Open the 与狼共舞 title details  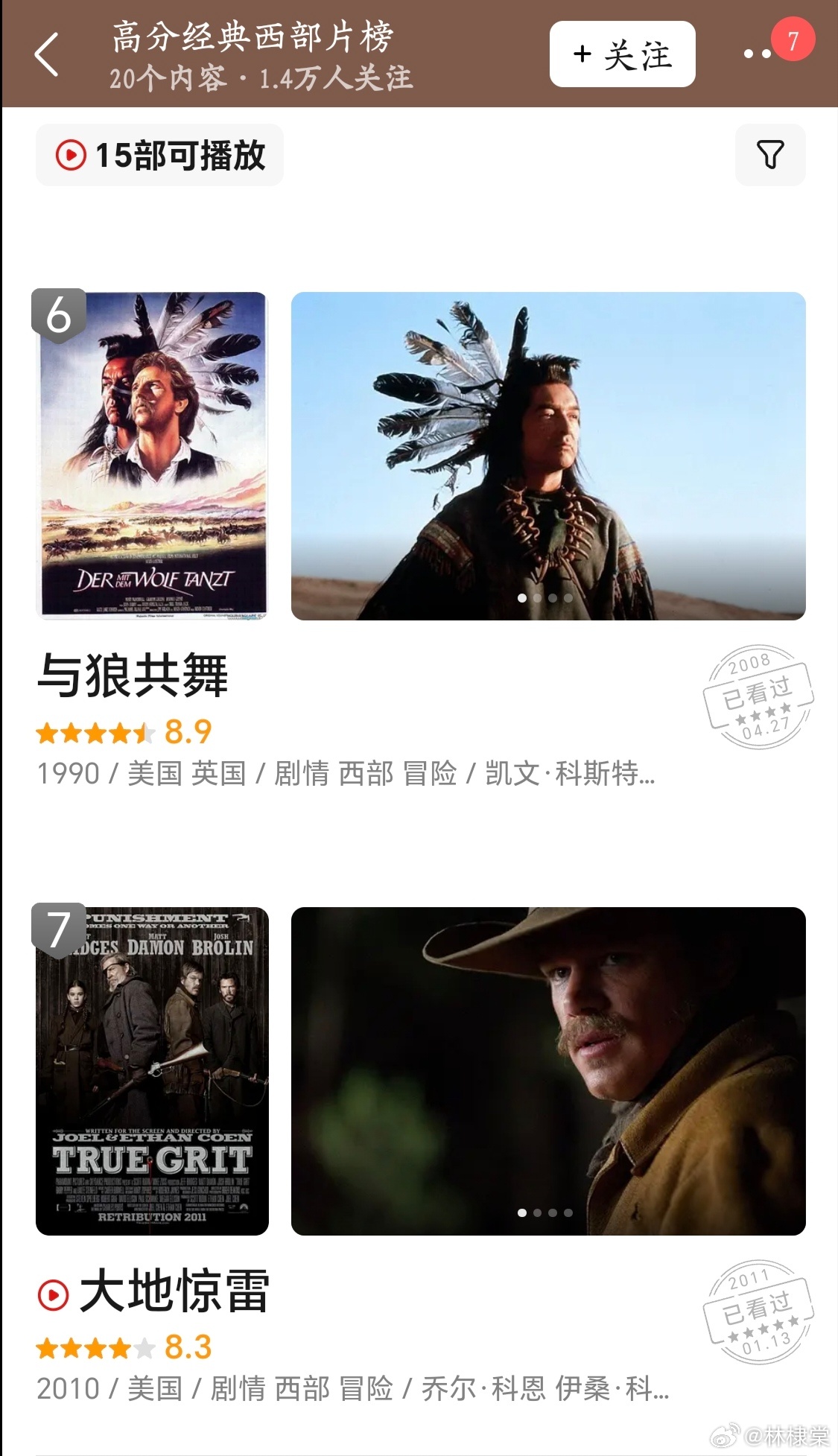pyautogui.click(x=133, y=676)
